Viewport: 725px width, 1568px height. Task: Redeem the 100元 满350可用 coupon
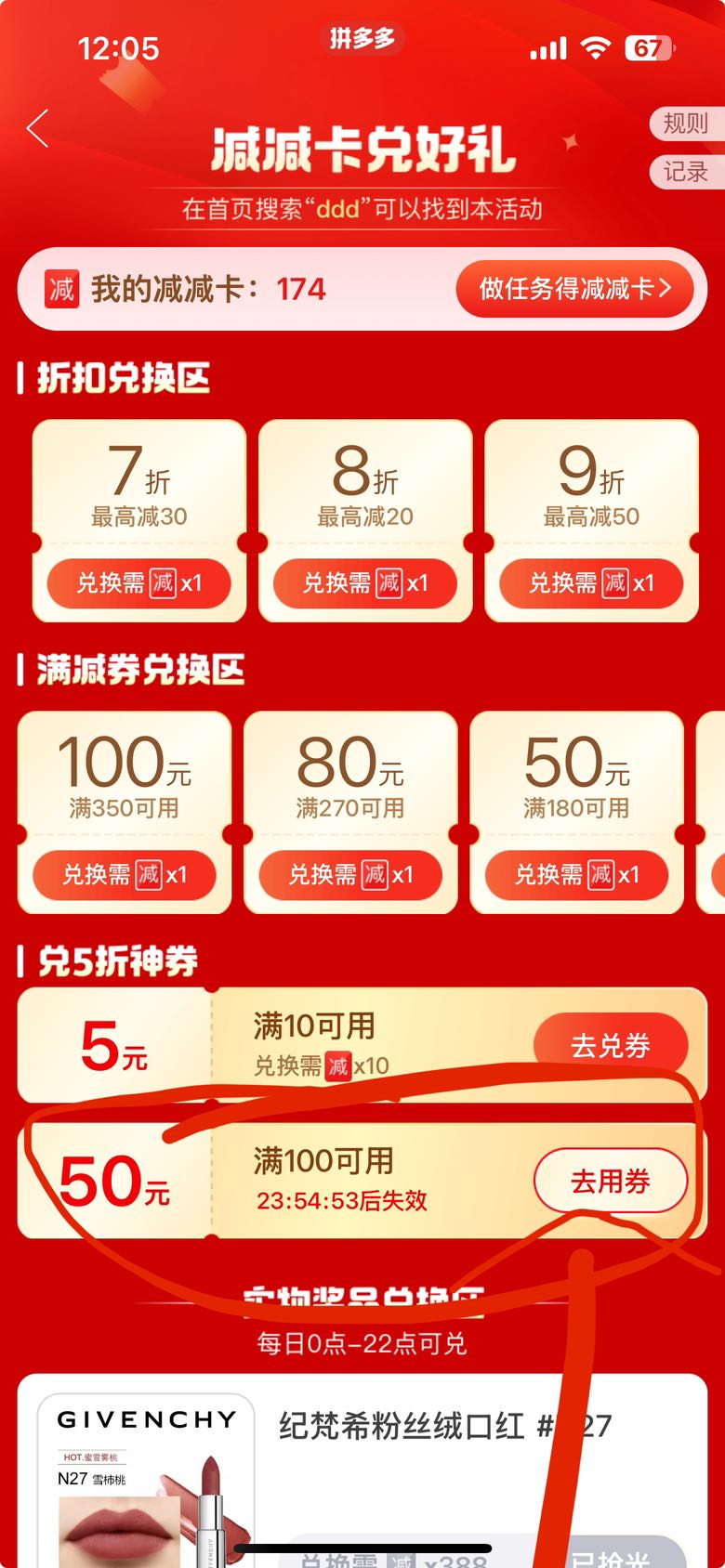125,875
